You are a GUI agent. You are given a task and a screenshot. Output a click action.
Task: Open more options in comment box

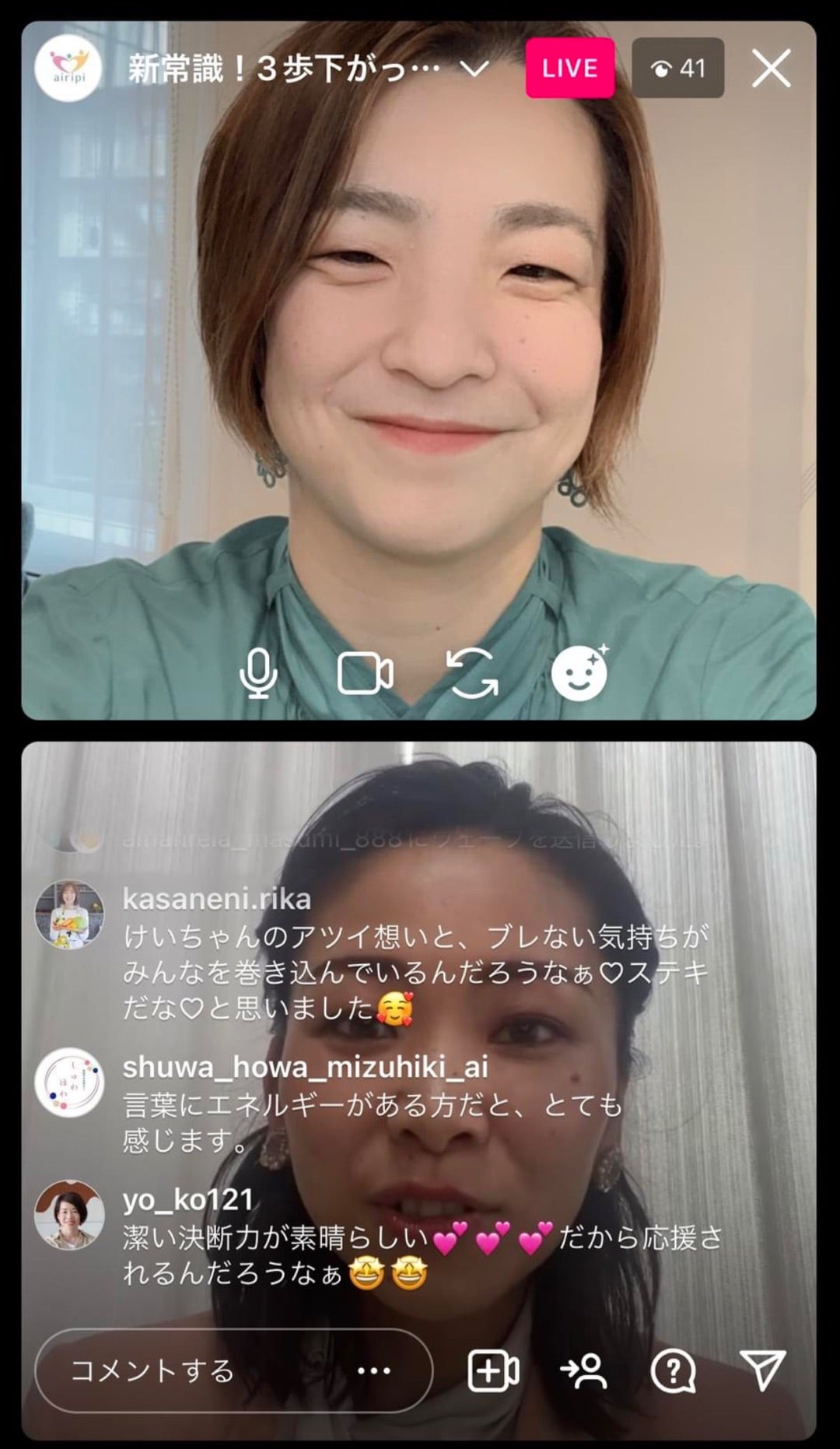pos(374,1370)
